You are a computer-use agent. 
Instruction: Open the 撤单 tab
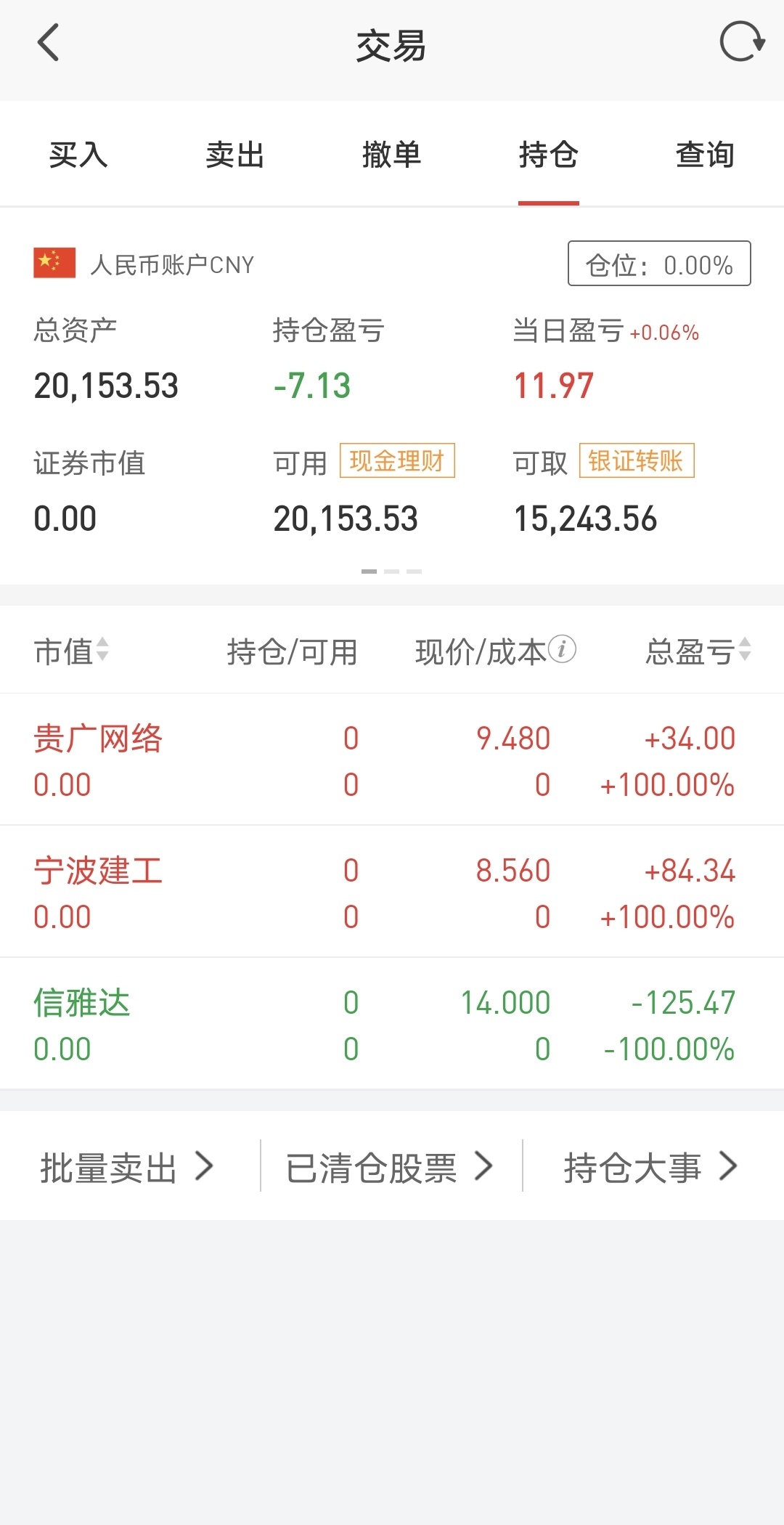[x=392, y=155]
